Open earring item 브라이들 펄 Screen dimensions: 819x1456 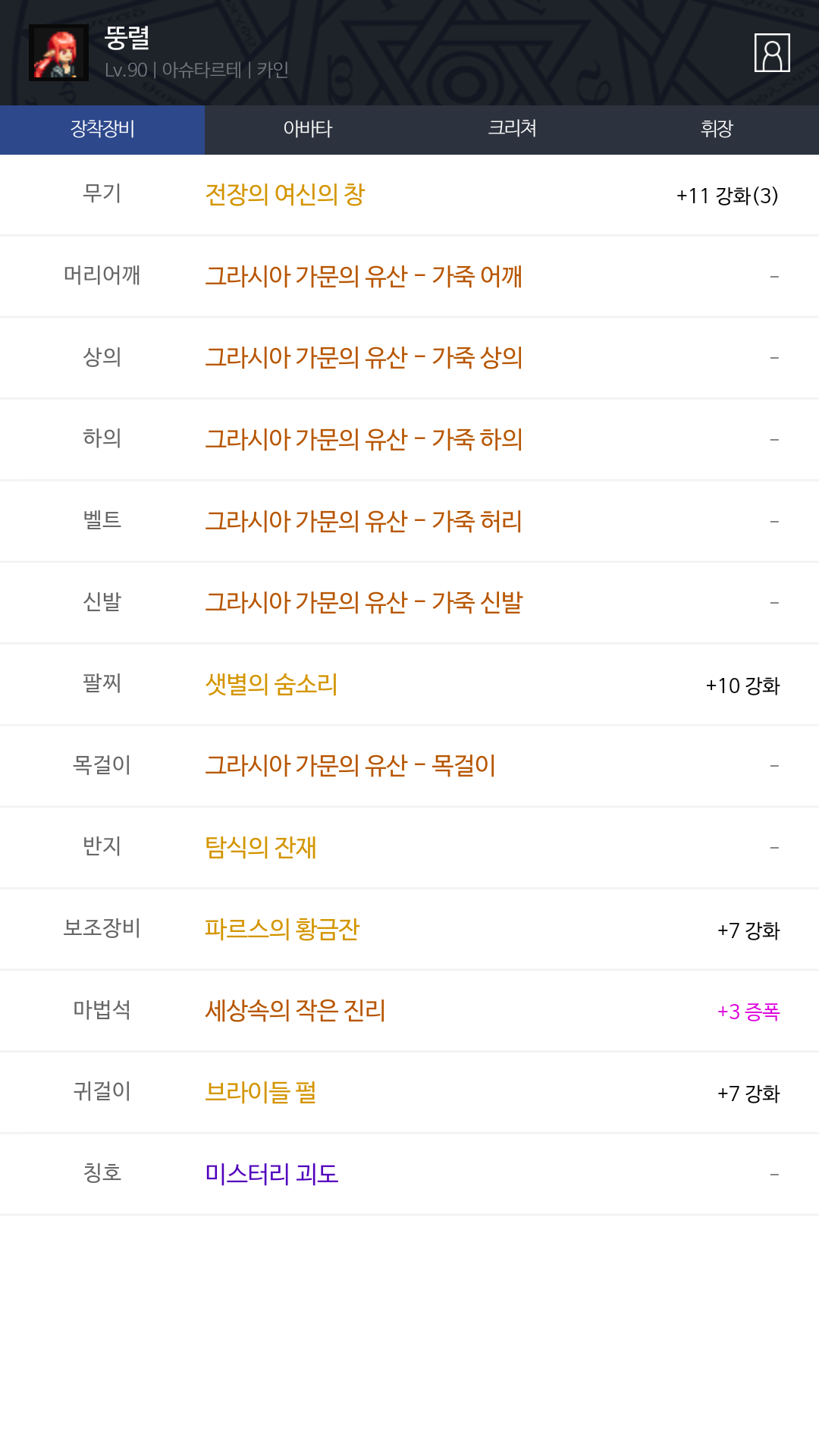(261, 1092)
